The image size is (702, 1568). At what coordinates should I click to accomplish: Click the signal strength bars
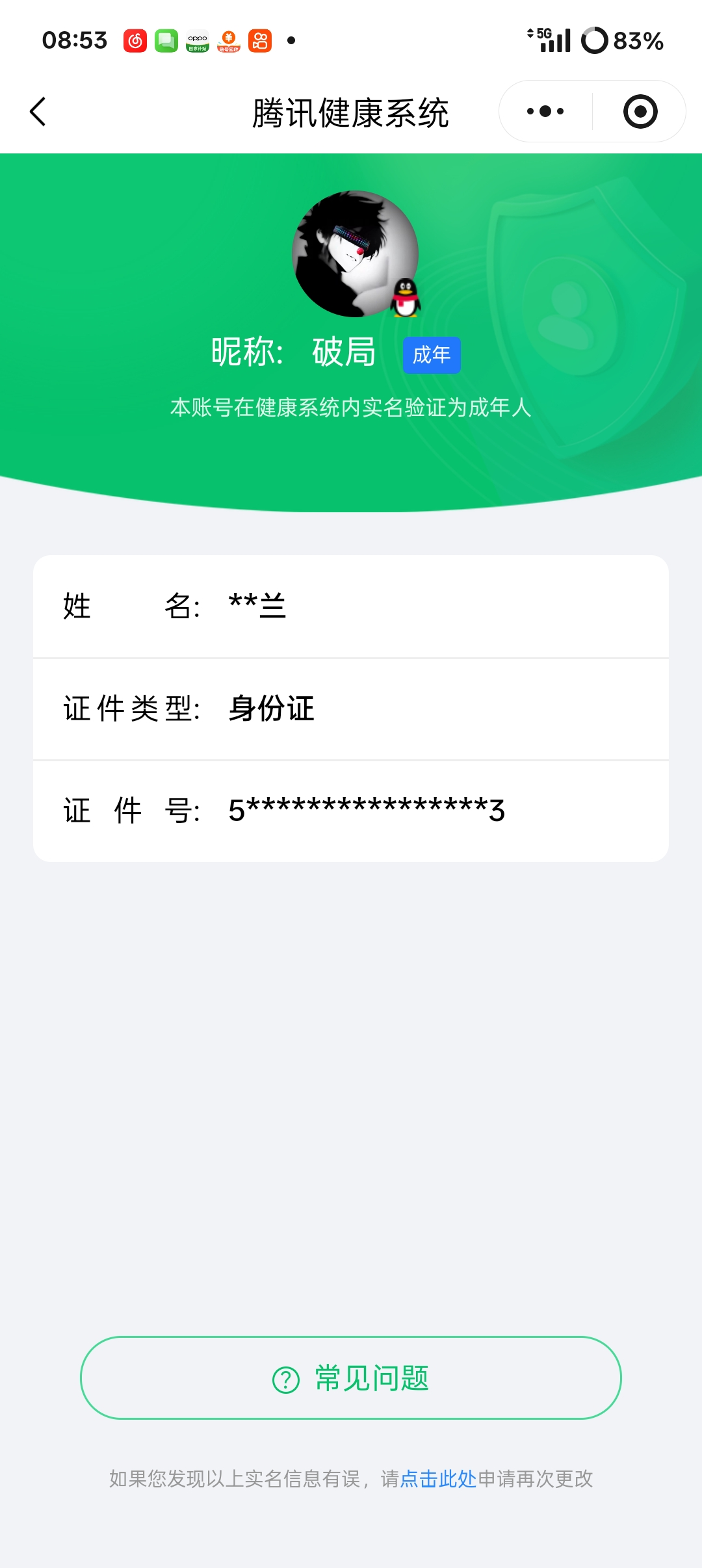(x=558, y=40)
